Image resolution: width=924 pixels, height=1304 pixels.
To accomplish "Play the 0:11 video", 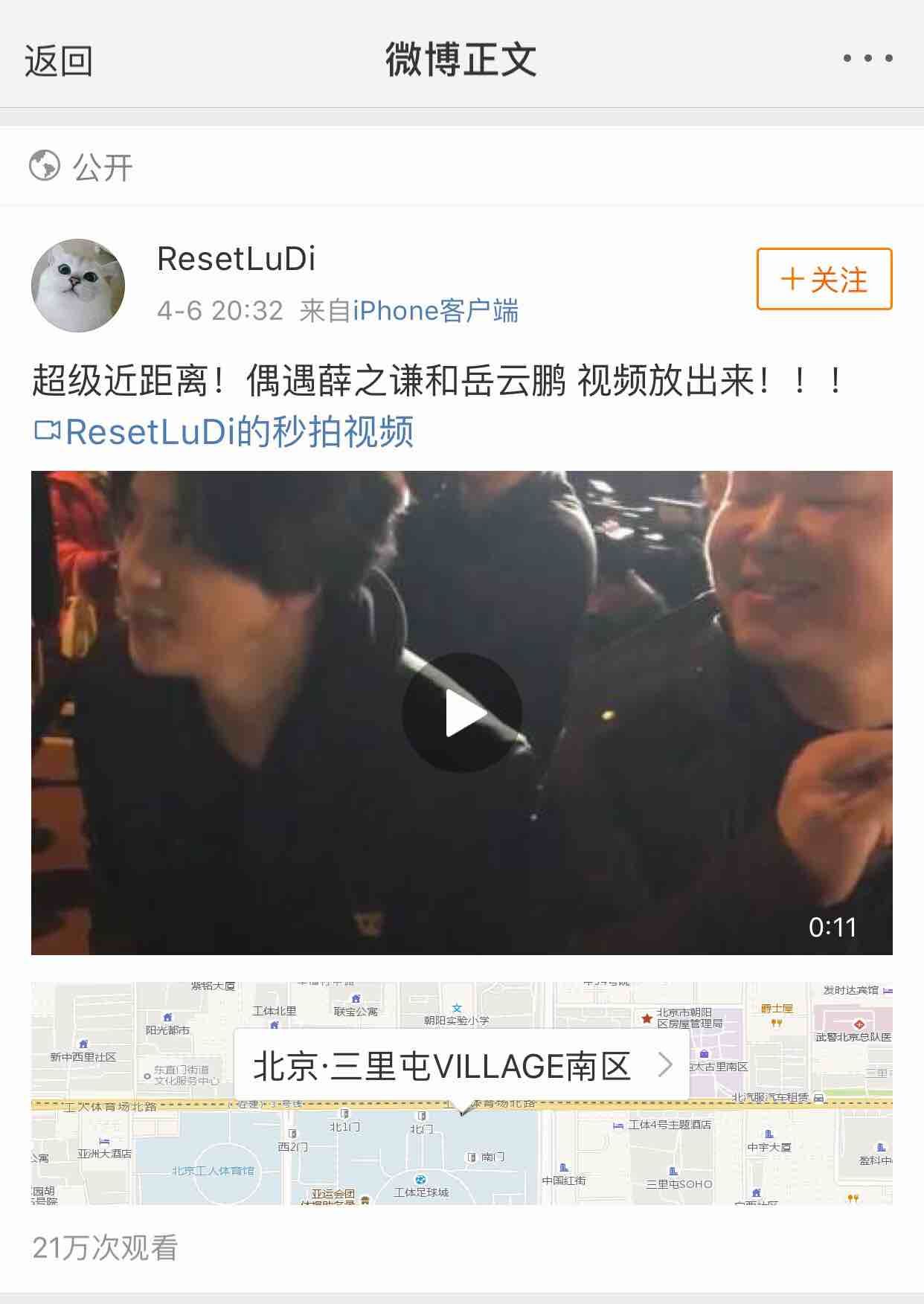I will click(x=461, y=713).
